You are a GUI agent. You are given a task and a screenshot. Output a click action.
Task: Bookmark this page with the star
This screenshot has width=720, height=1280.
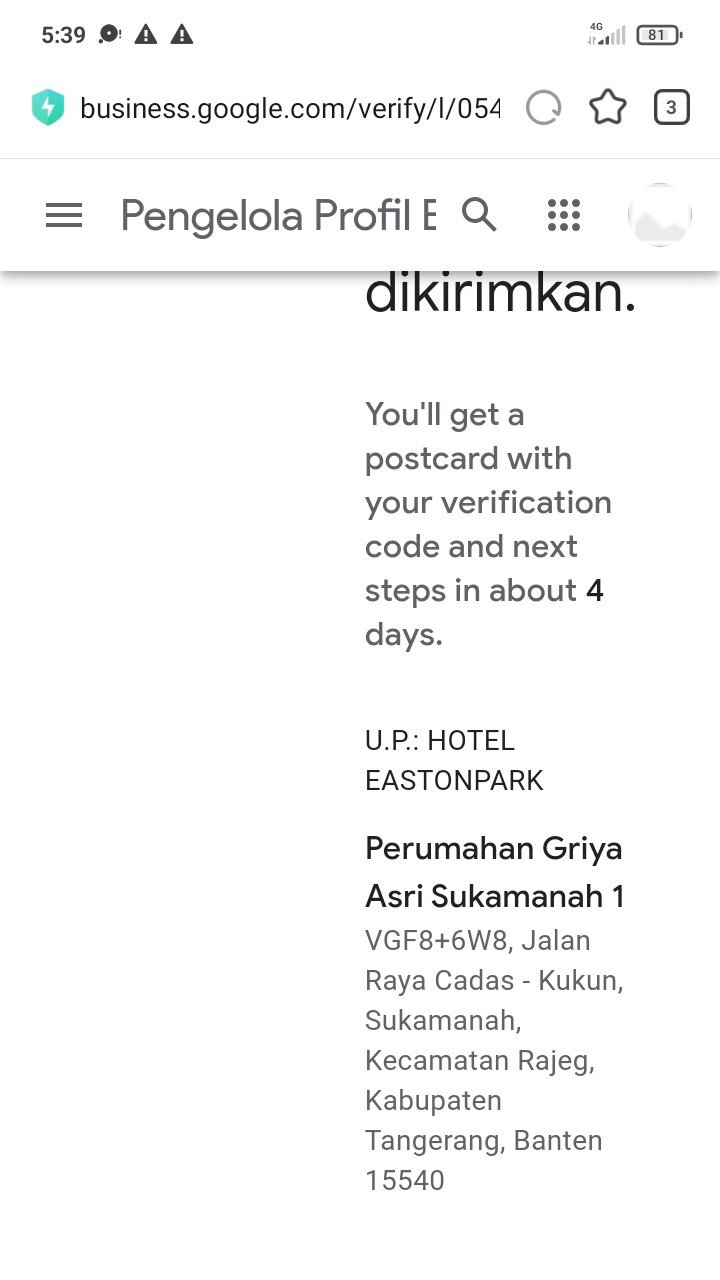tap(607, 108)
